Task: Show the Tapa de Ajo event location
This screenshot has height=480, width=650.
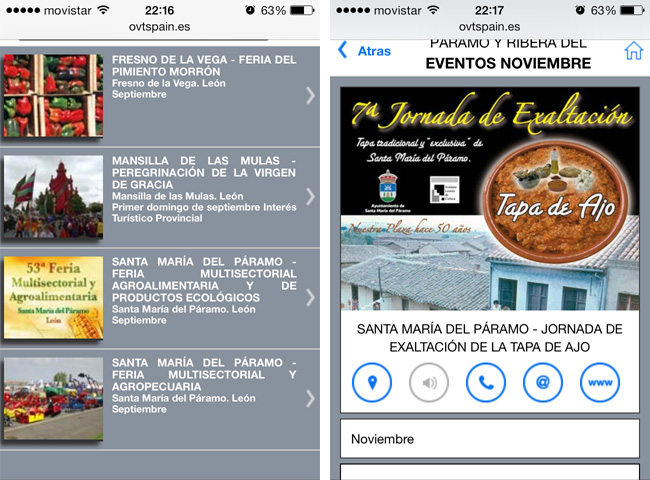Action: point(372,382)
